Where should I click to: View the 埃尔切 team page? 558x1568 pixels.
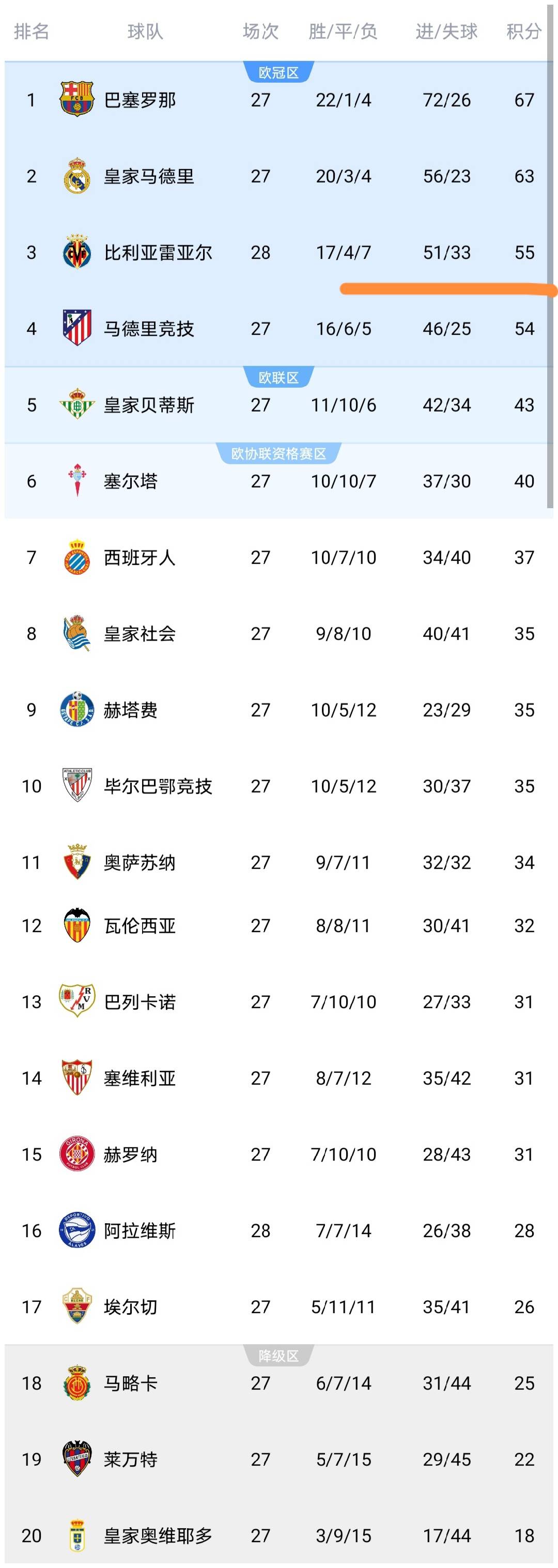click(x=130, y=1307)
